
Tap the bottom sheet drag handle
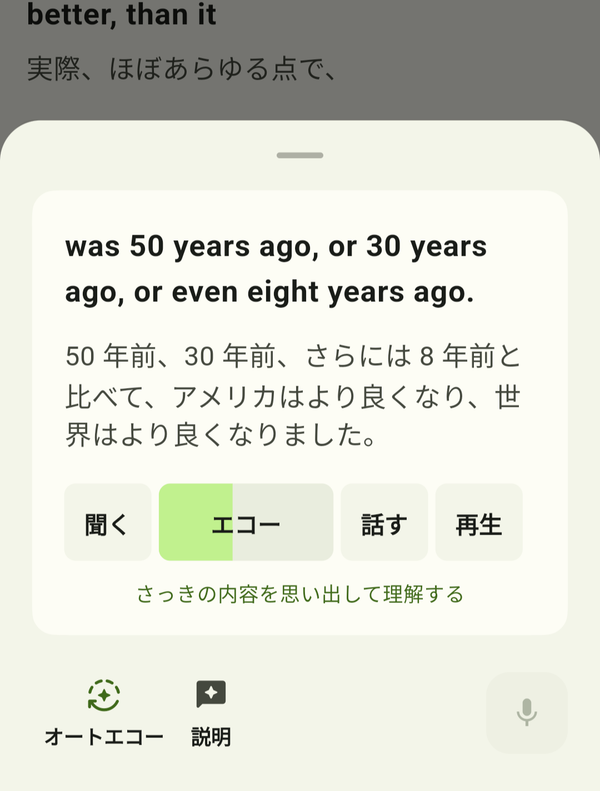coord(300,155)
